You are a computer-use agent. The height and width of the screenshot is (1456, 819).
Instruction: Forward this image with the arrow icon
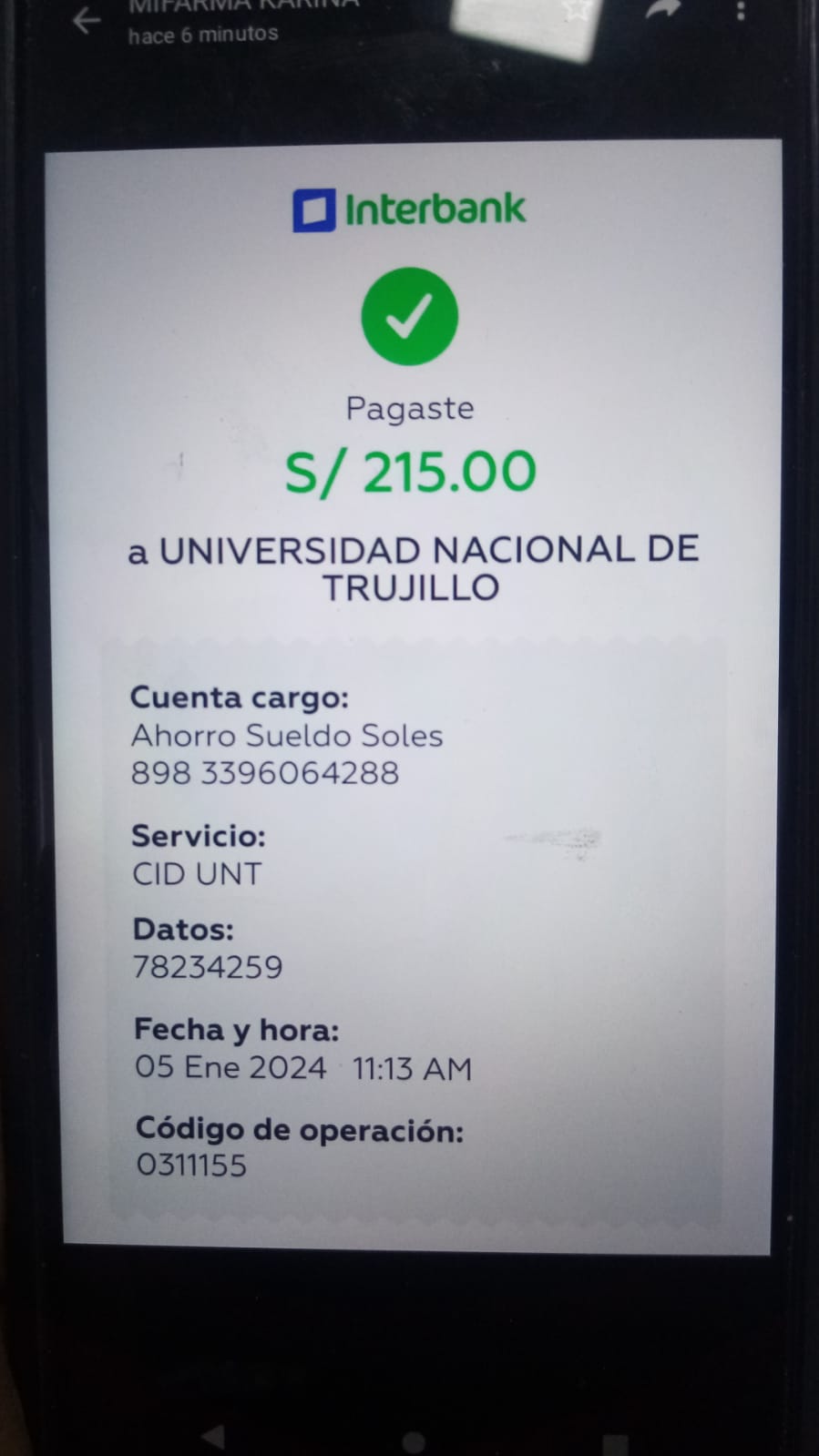pyautogui.click(x=663, y=9)
